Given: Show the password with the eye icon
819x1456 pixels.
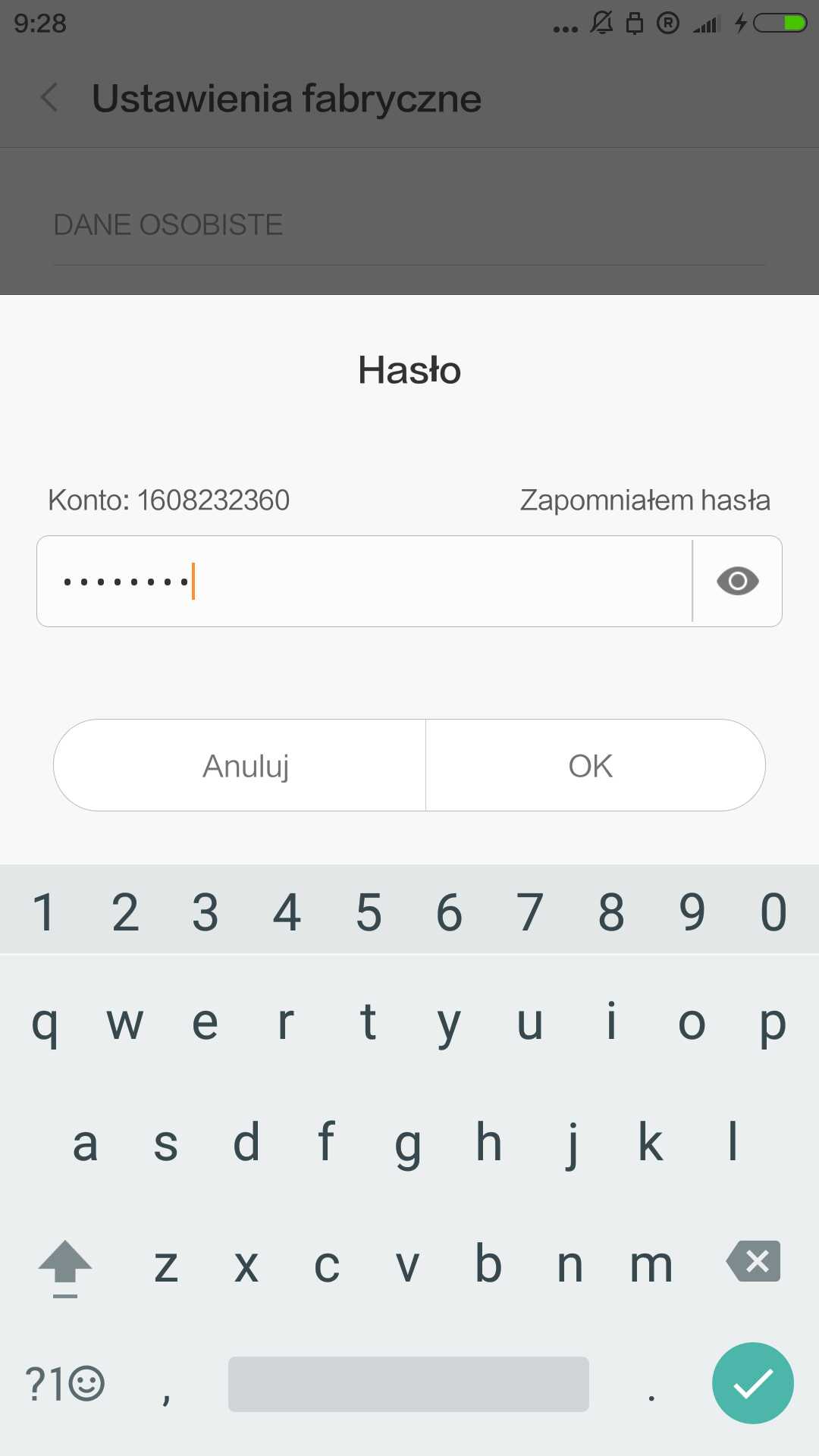Looking at the screenshot, I should point(737,582).
